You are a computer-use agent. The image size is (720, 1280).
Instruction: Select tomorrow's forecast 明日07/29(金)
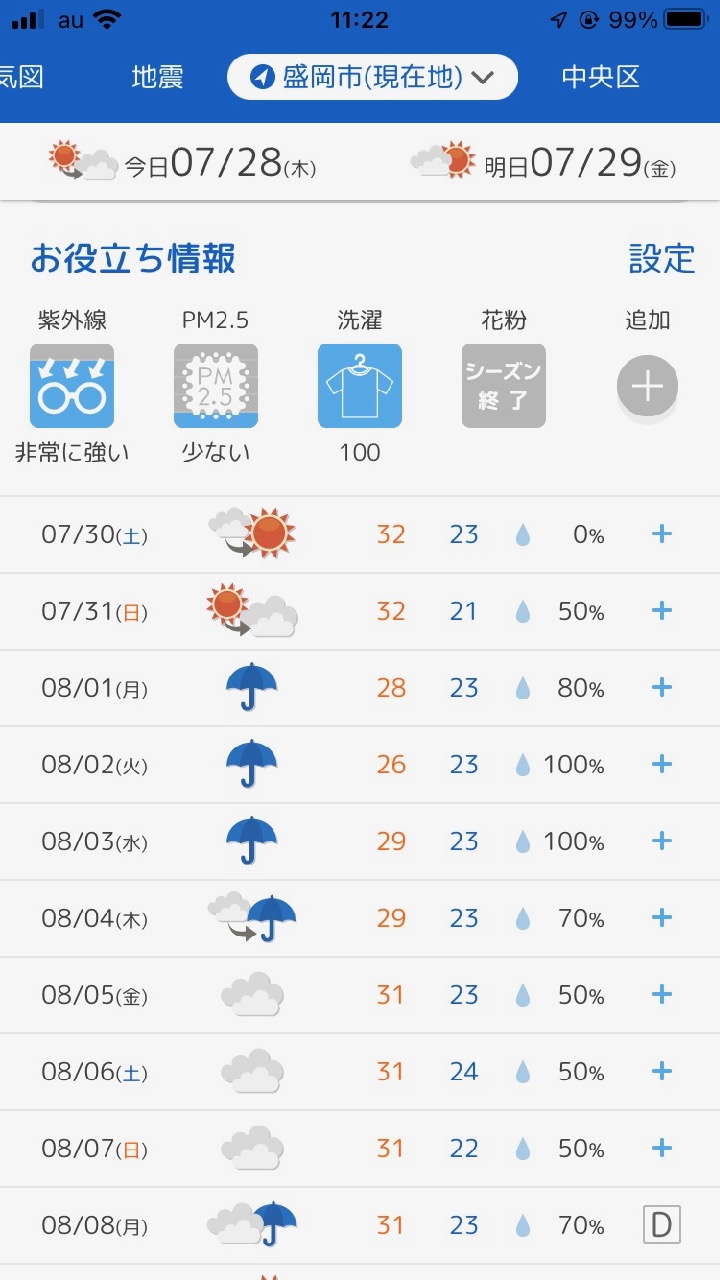point(543,162)
